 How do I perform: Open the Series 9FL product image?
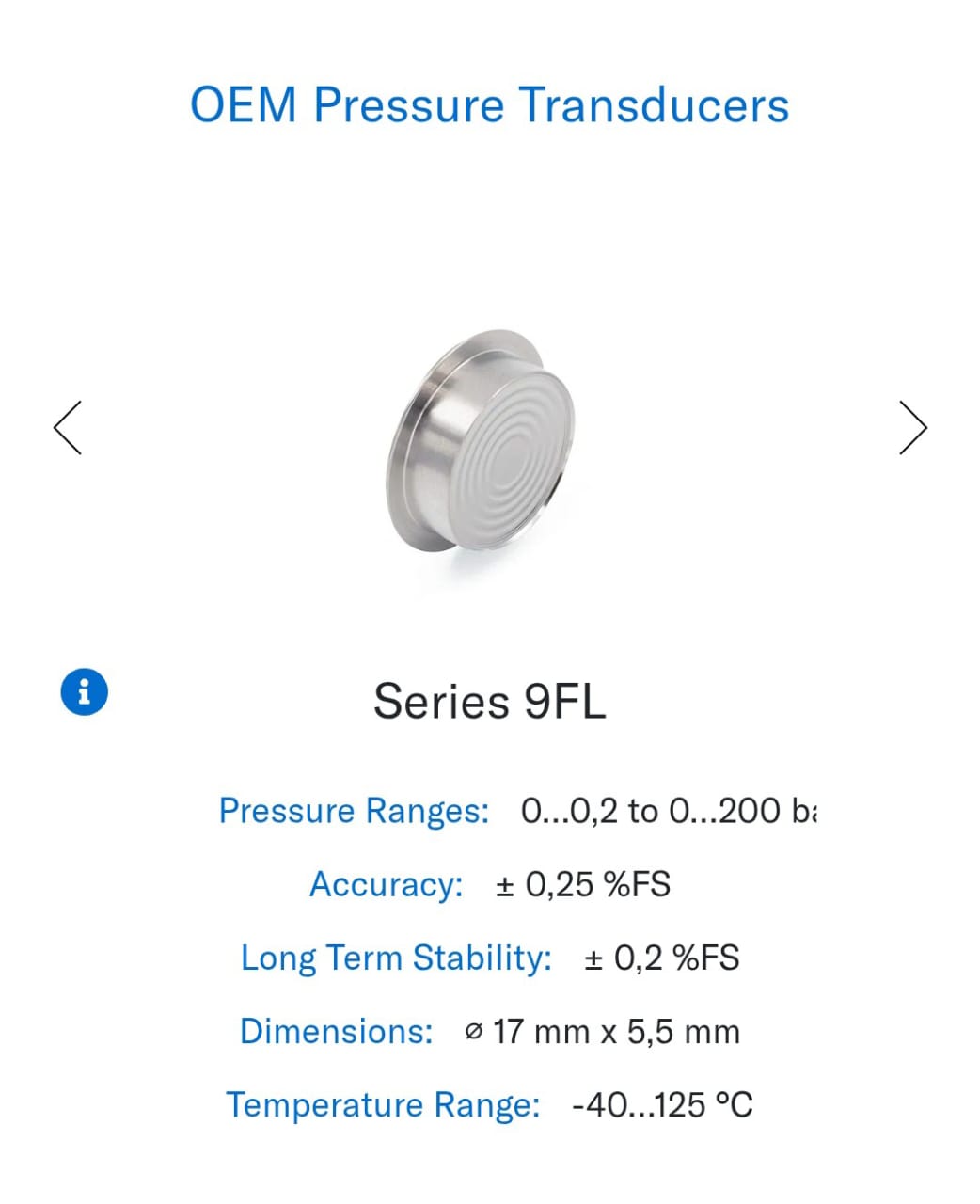pos(480,440)
